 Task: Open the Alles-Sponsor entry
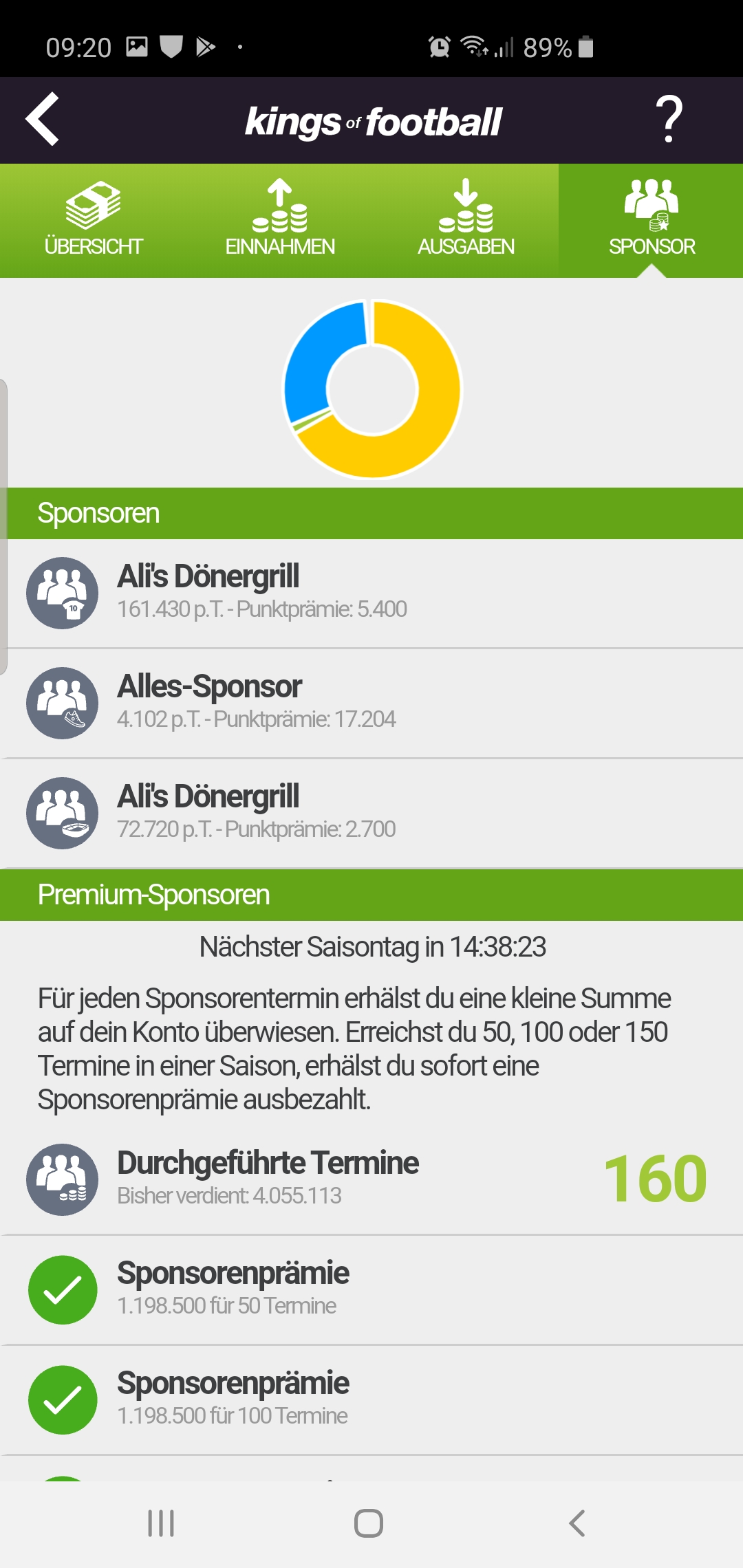(371, 703)
